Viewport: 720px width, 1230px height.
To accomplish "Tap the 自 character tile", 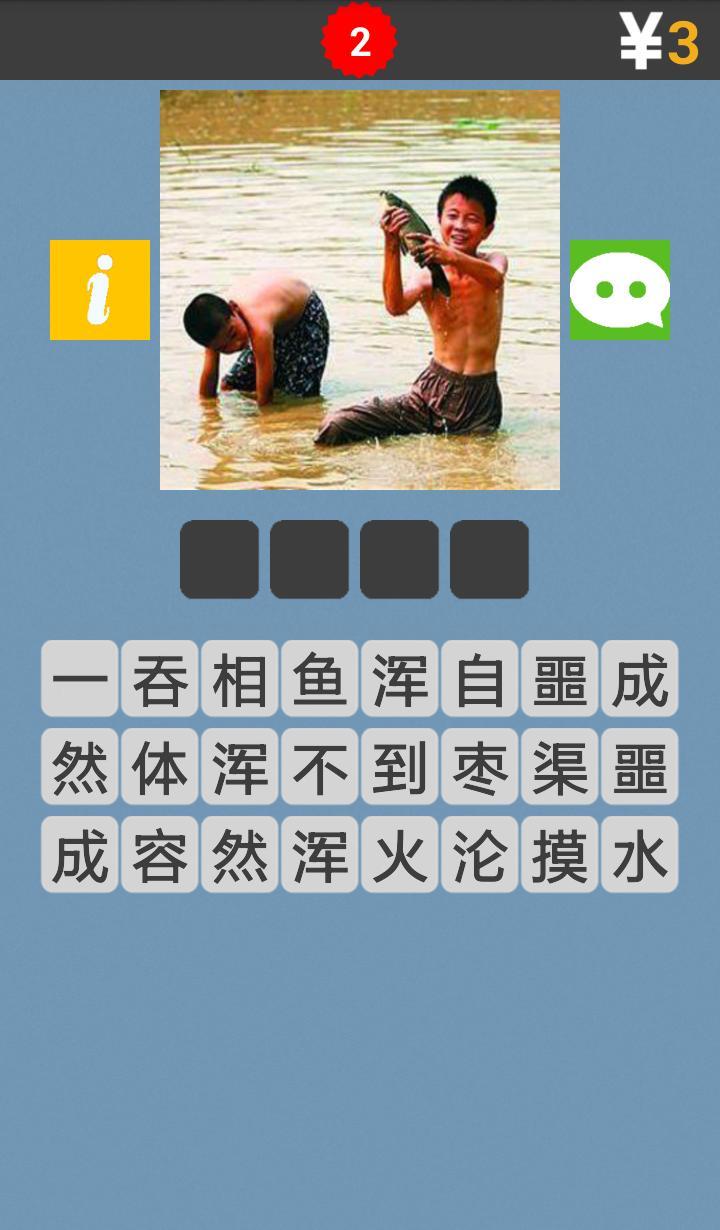I will tap(480, 679).
